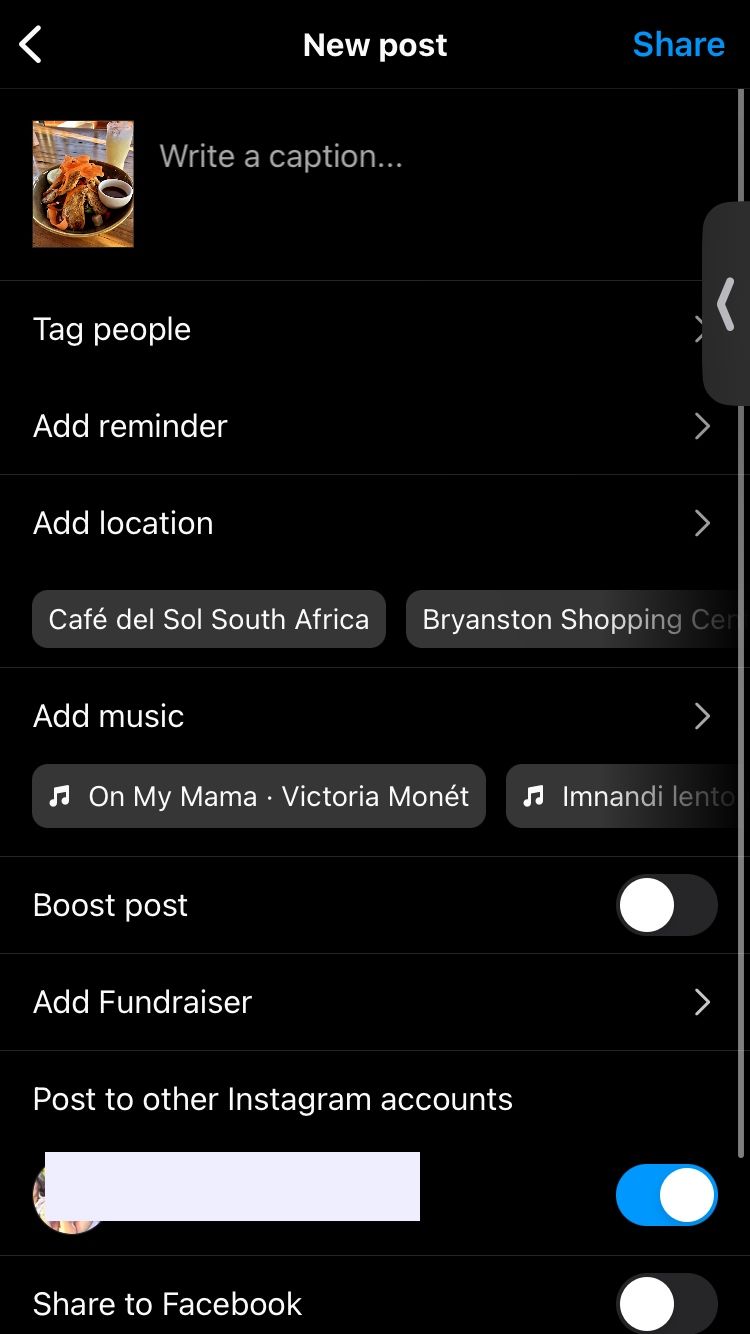Tap Share to publish the post
750x1334 pixels.
pyautogui.click(x=678, y=44)
